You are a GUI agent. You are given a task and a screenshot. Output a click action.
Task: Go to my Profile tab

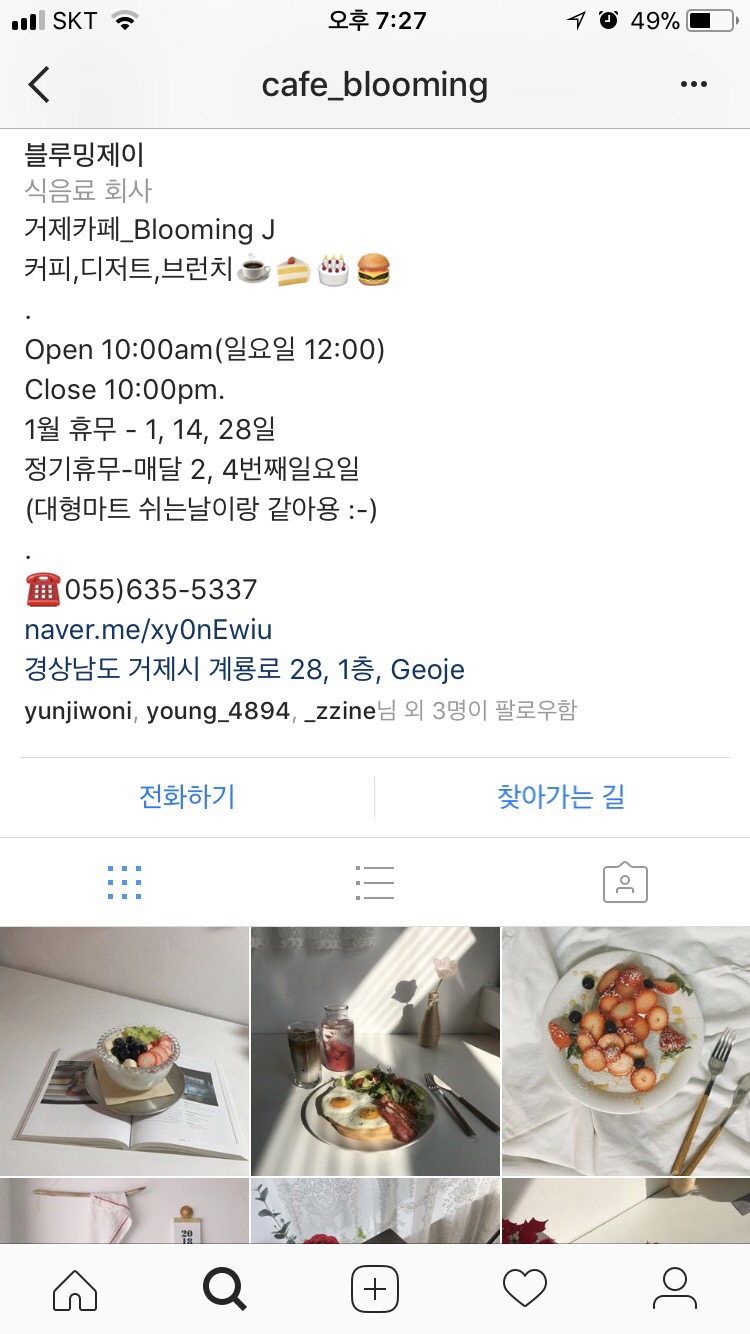675,1289
